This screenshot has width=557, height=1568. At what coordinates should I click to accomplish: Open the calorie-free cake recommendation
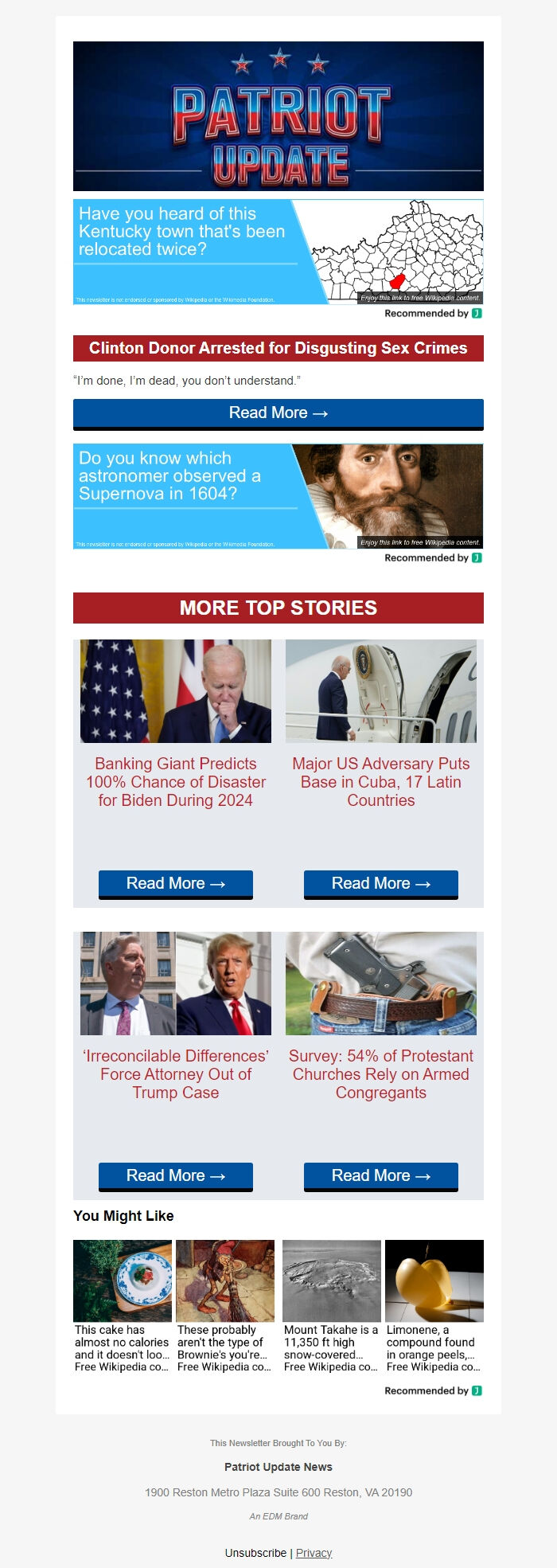pos(123,1306)
